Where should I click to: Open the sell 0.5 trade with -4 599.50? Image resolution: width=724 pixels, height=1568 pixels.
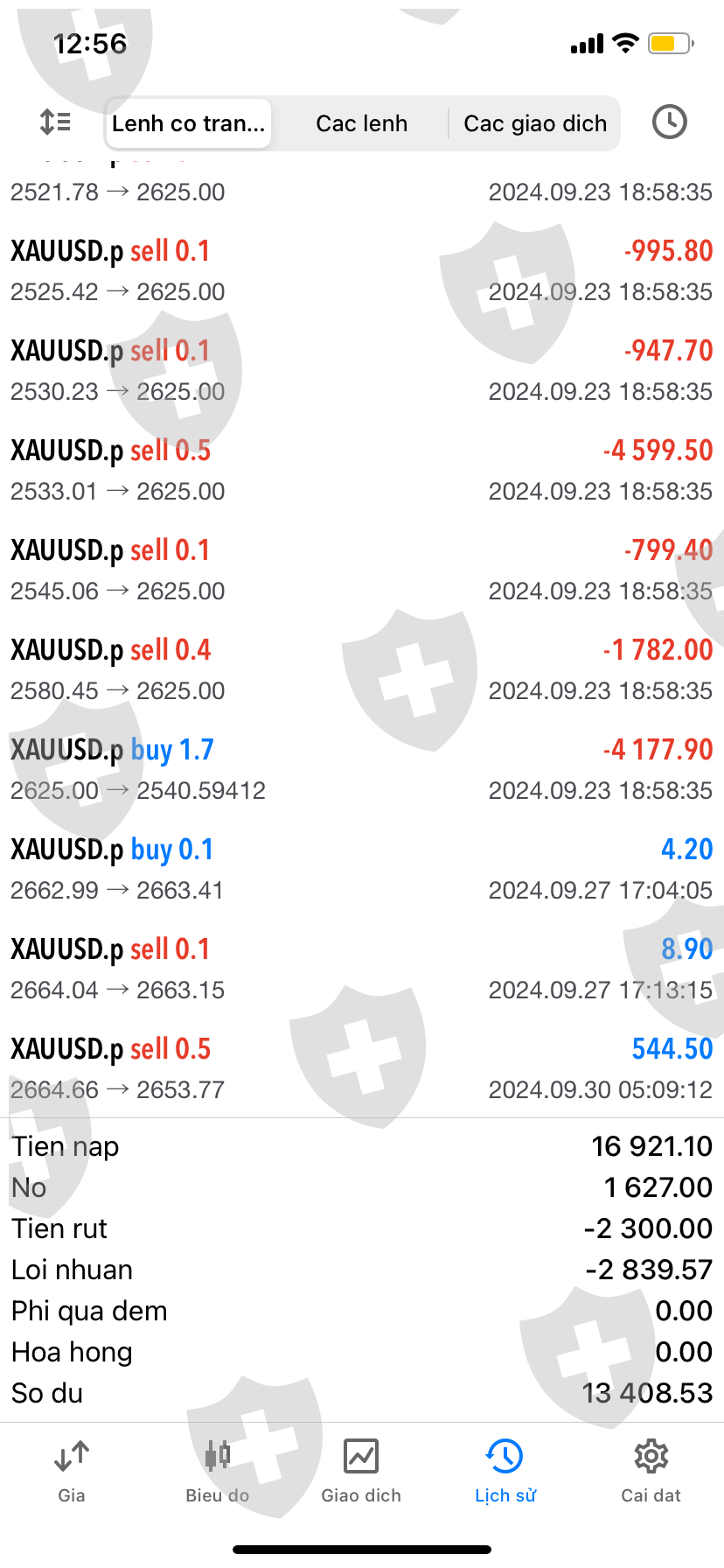tap(361, 470)
